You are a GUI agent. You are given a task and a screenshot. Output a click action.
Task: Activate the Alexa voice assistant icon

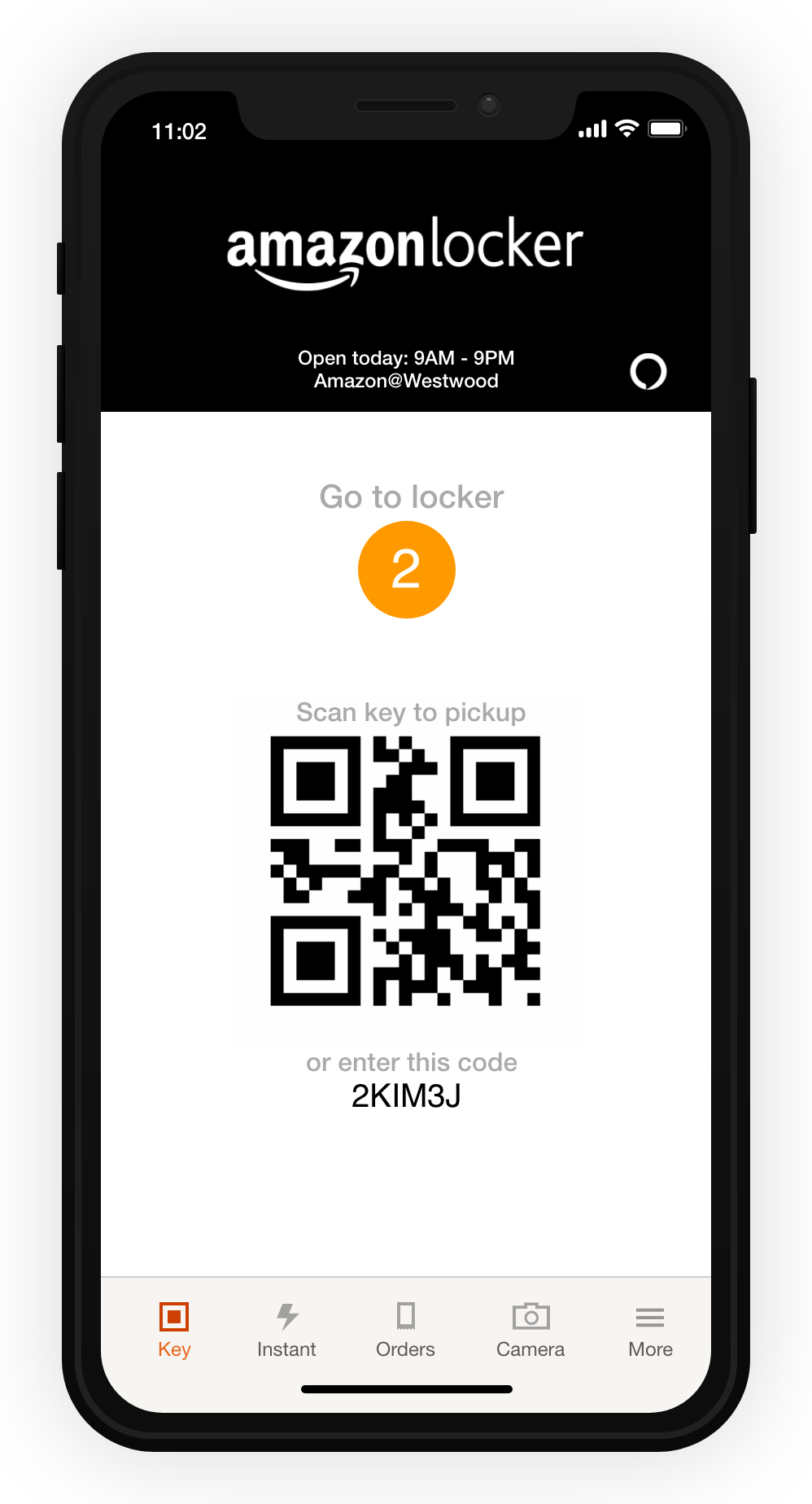coord(648,372)
